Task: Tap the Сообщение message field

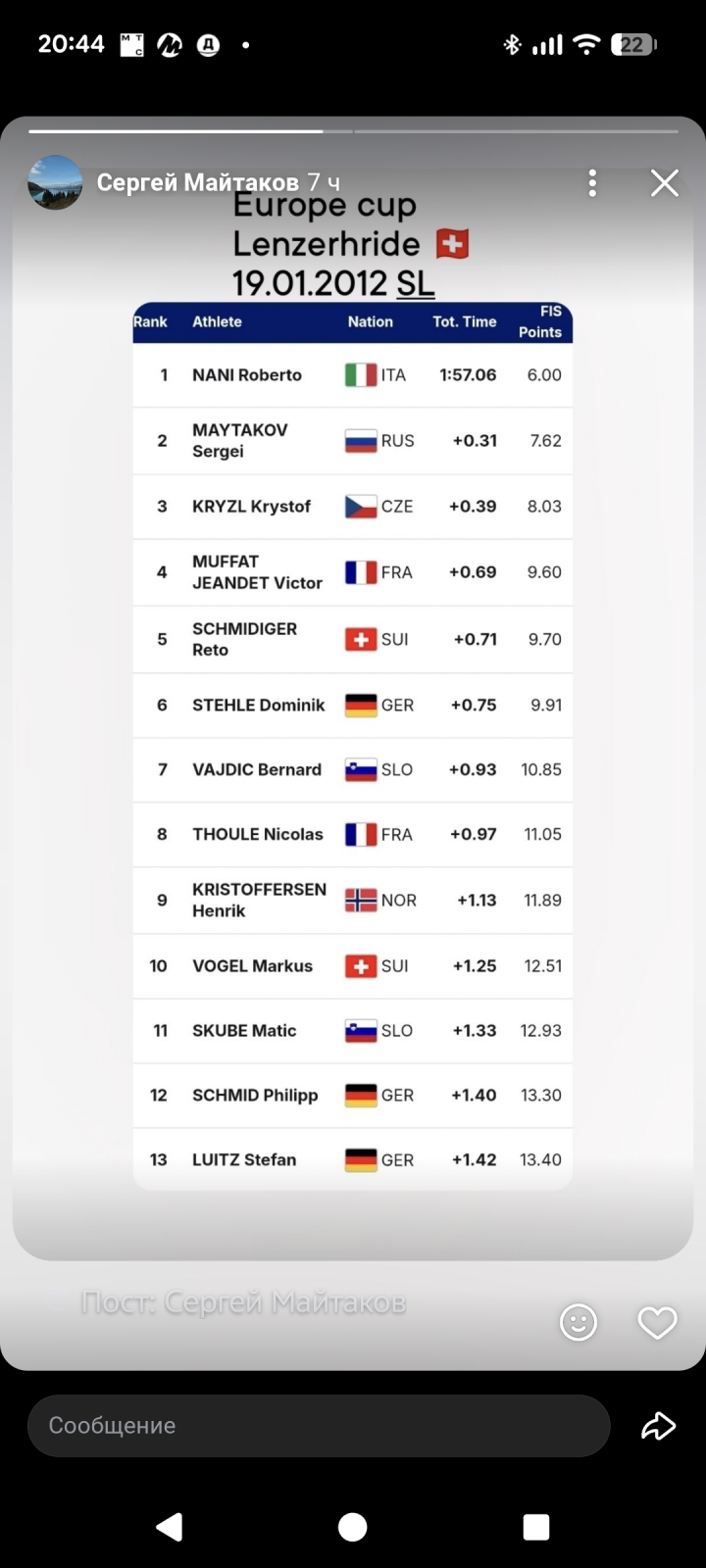Action: coord(319,1426)
